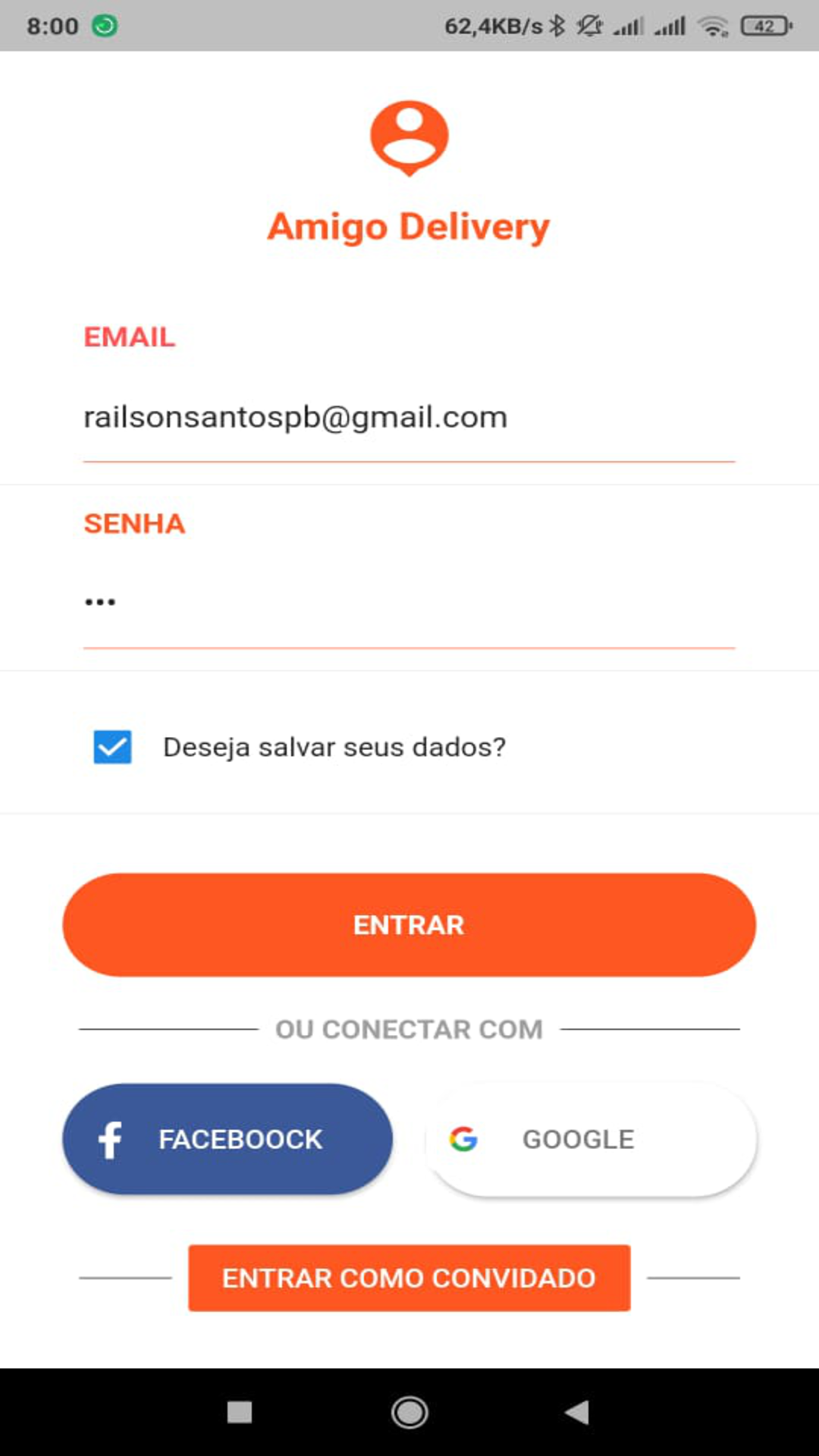Image resolution: width=819 pixels, height=1456 pixels.
Task: Select ENTRAR COMO CONVIDADO
Action: pyautogui.click(x=409, y=1278)
